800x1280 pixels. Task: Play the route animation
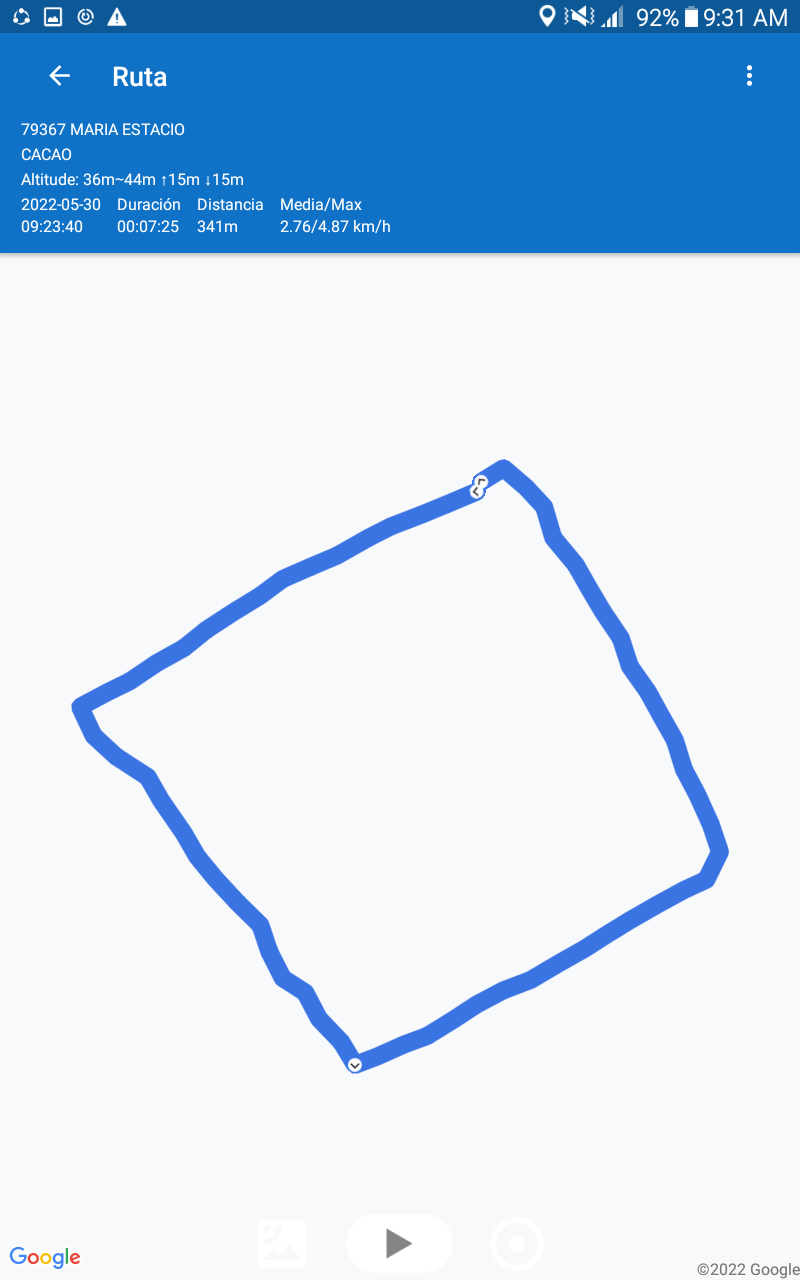(x=399, y=1243)
